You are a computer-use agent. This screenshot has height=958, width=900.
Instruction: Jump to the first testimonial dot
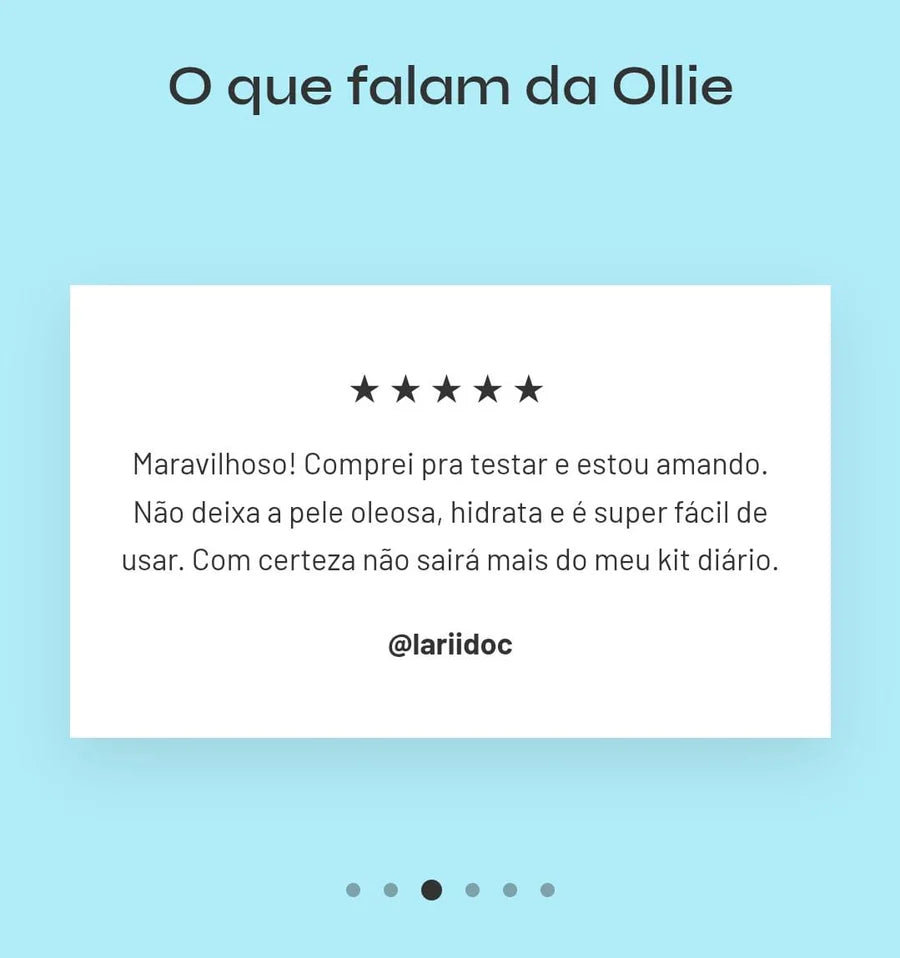click(x=353, y=890)
